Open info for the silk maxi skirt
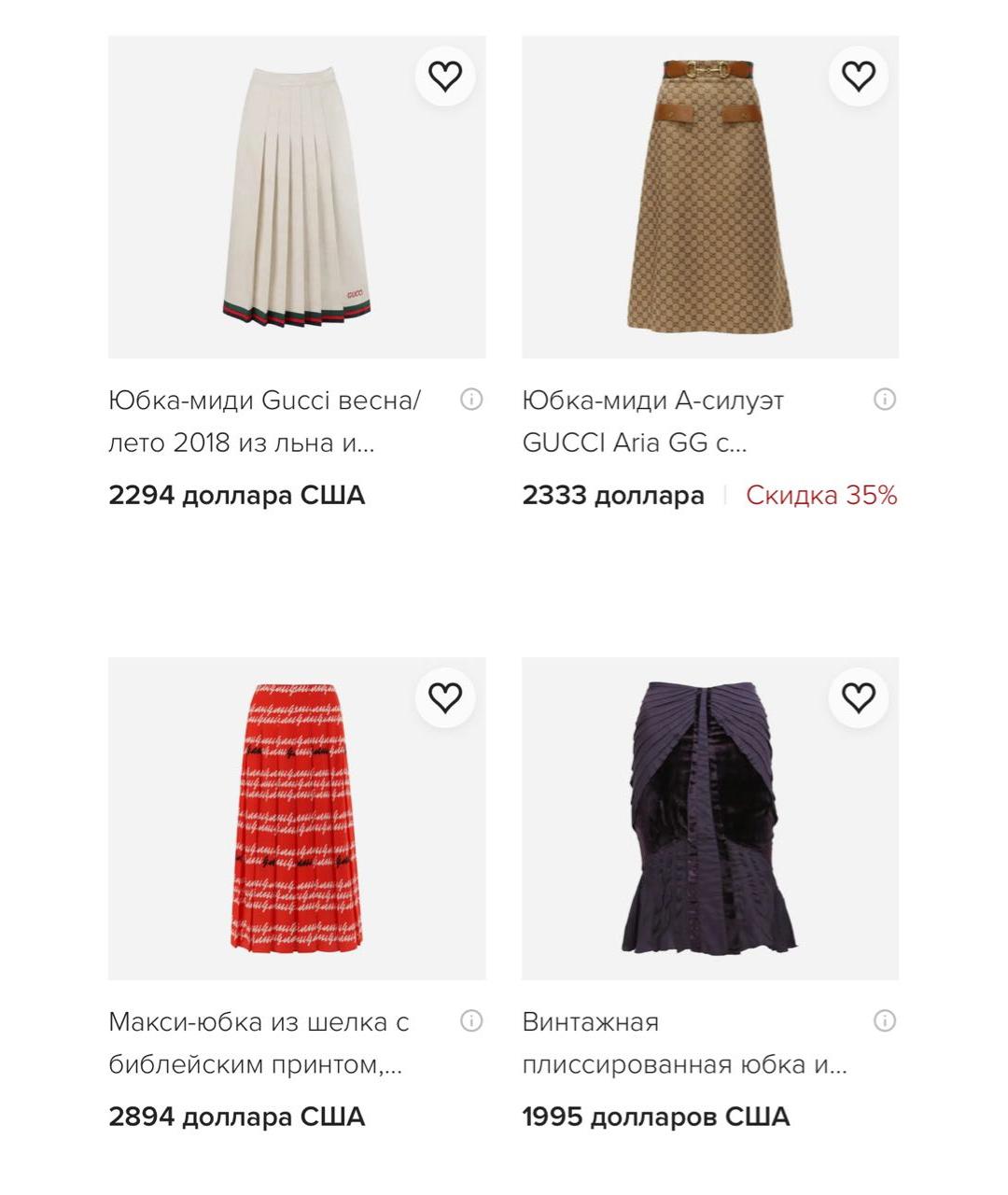This screenshot has width=1008, height=1195. pos(471,1021)
